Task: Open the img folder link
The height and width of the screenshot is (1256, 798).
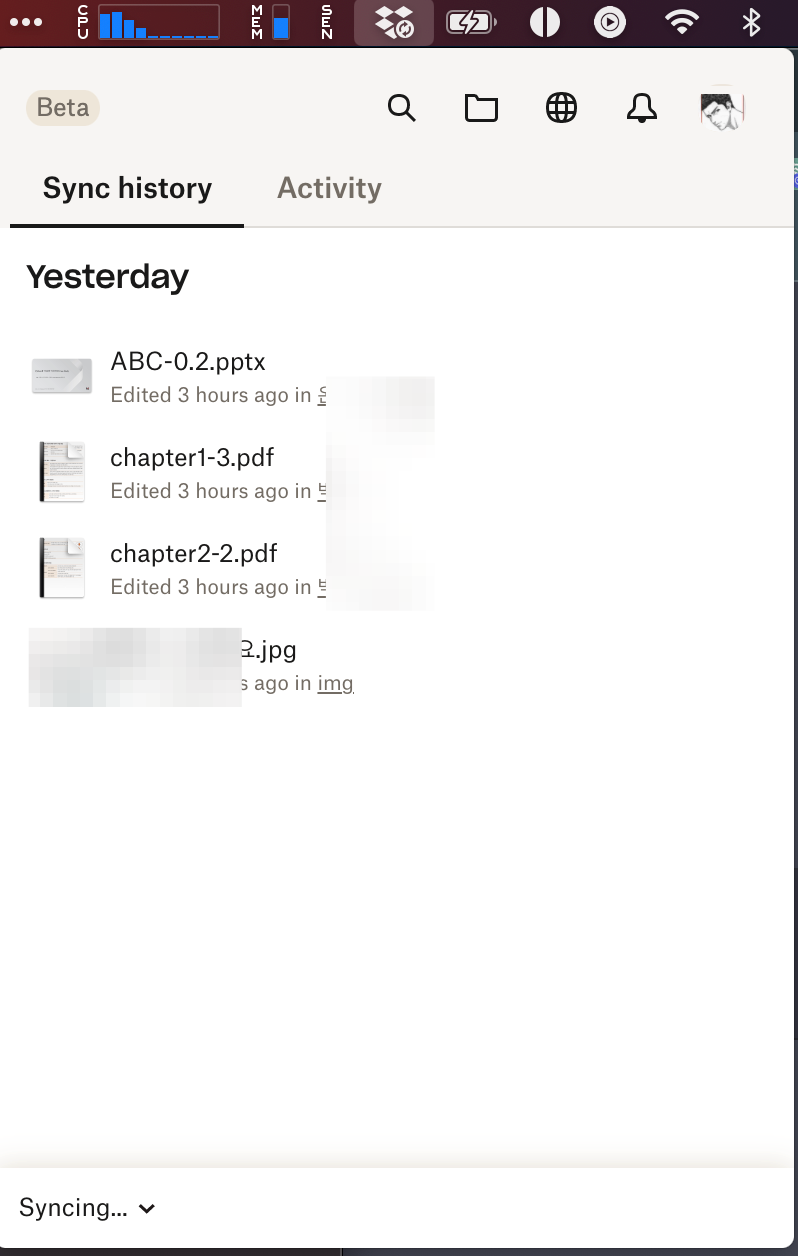Action: pos(335,683)
